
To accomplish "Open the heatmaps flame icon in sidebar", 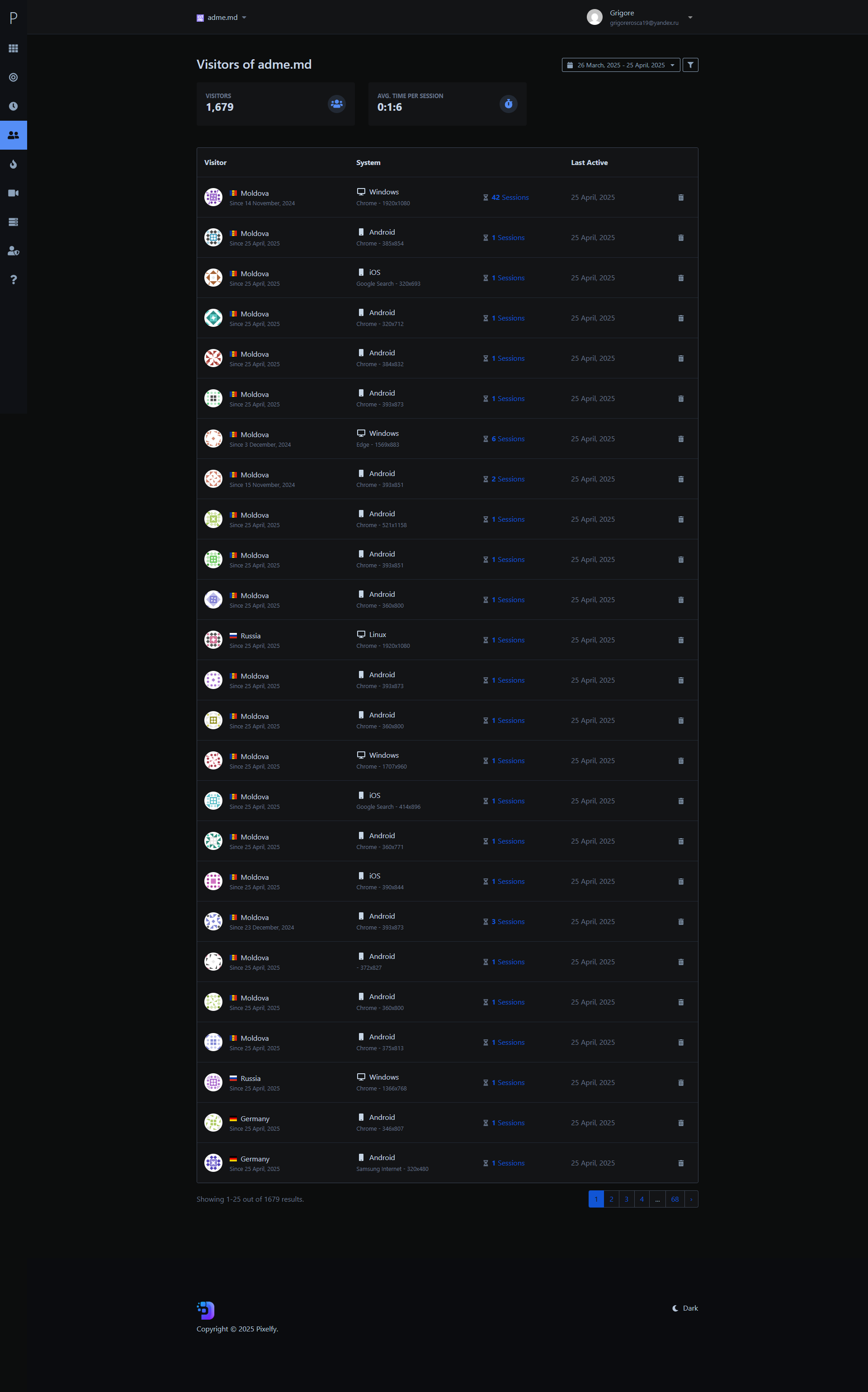I will (x=13, y=164).
